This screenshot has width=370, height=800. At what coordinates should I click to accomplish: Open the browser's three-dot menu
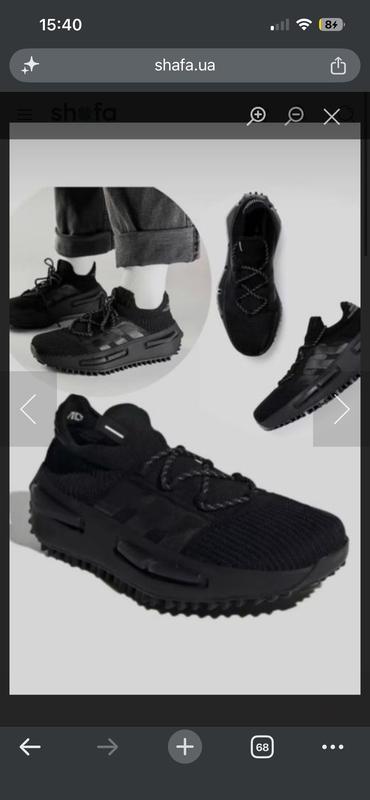333,747
